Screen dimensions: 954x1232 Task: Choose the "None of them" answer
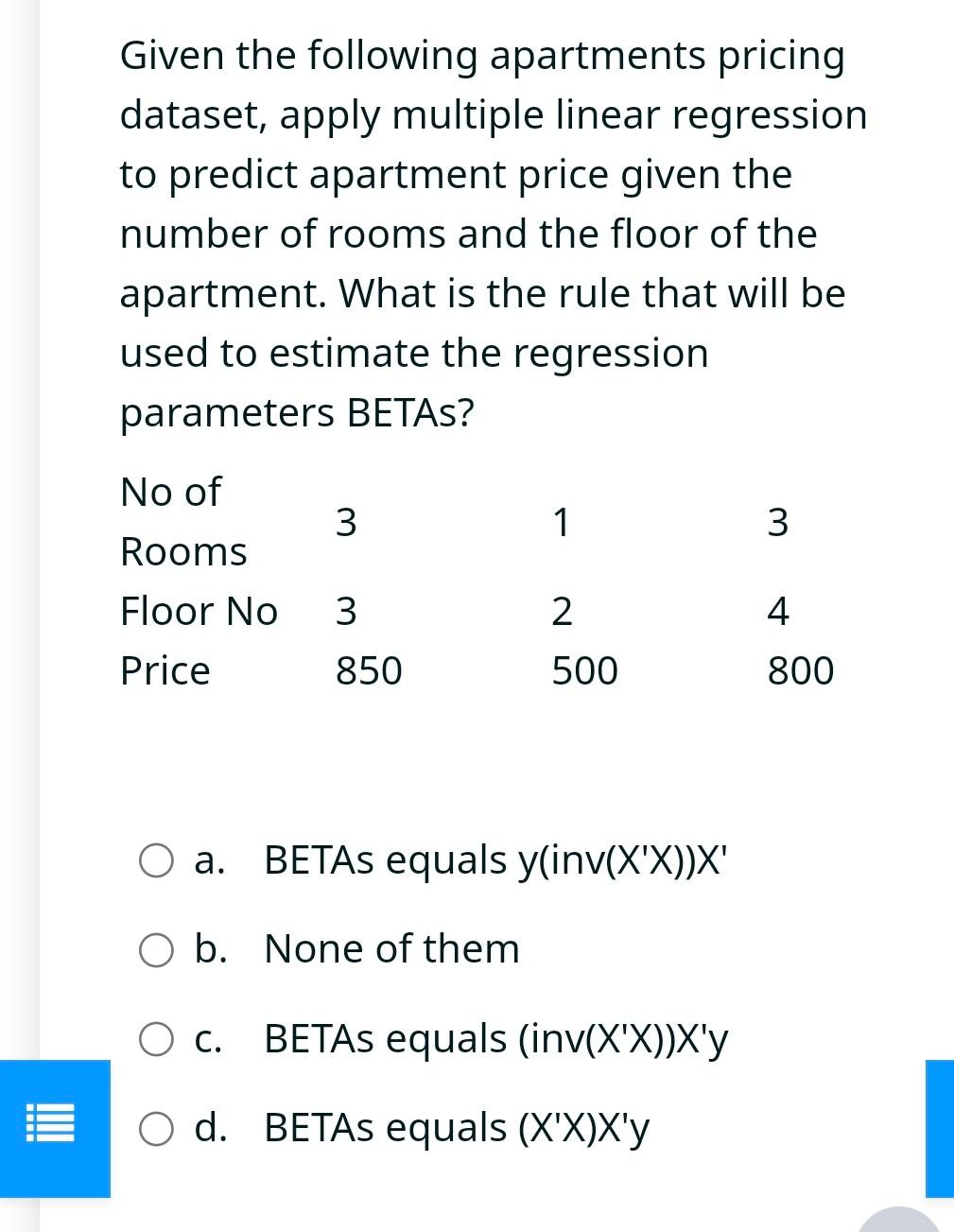(x=390, y=949)
